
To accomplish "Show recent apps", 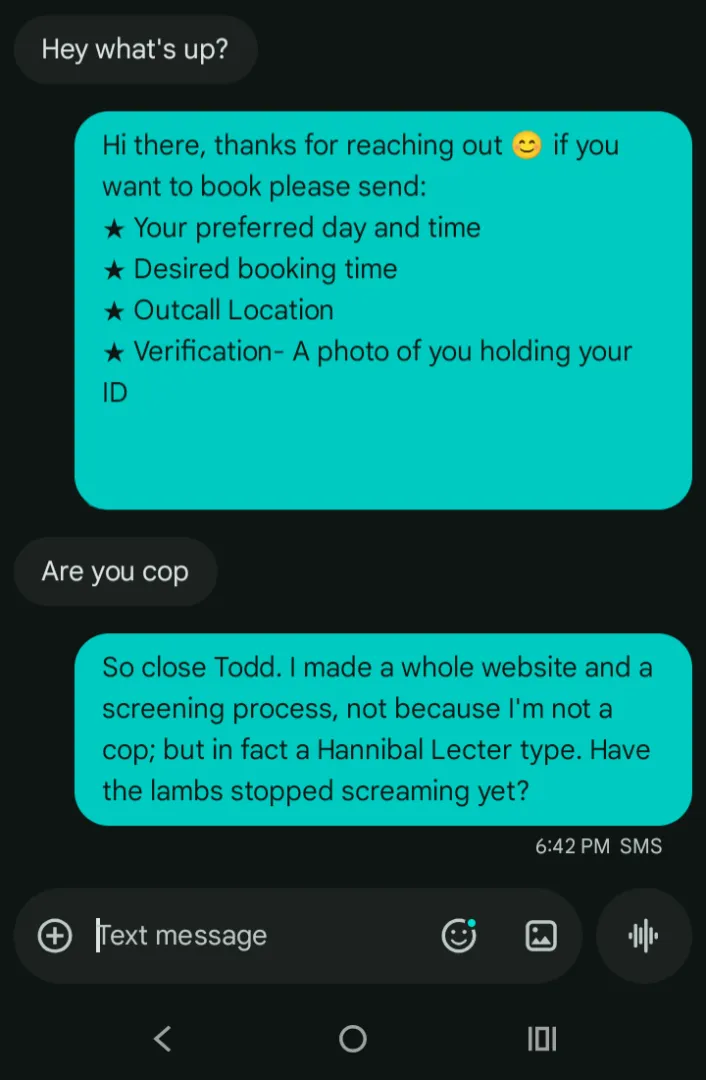I will click(x=542, y=1039).
